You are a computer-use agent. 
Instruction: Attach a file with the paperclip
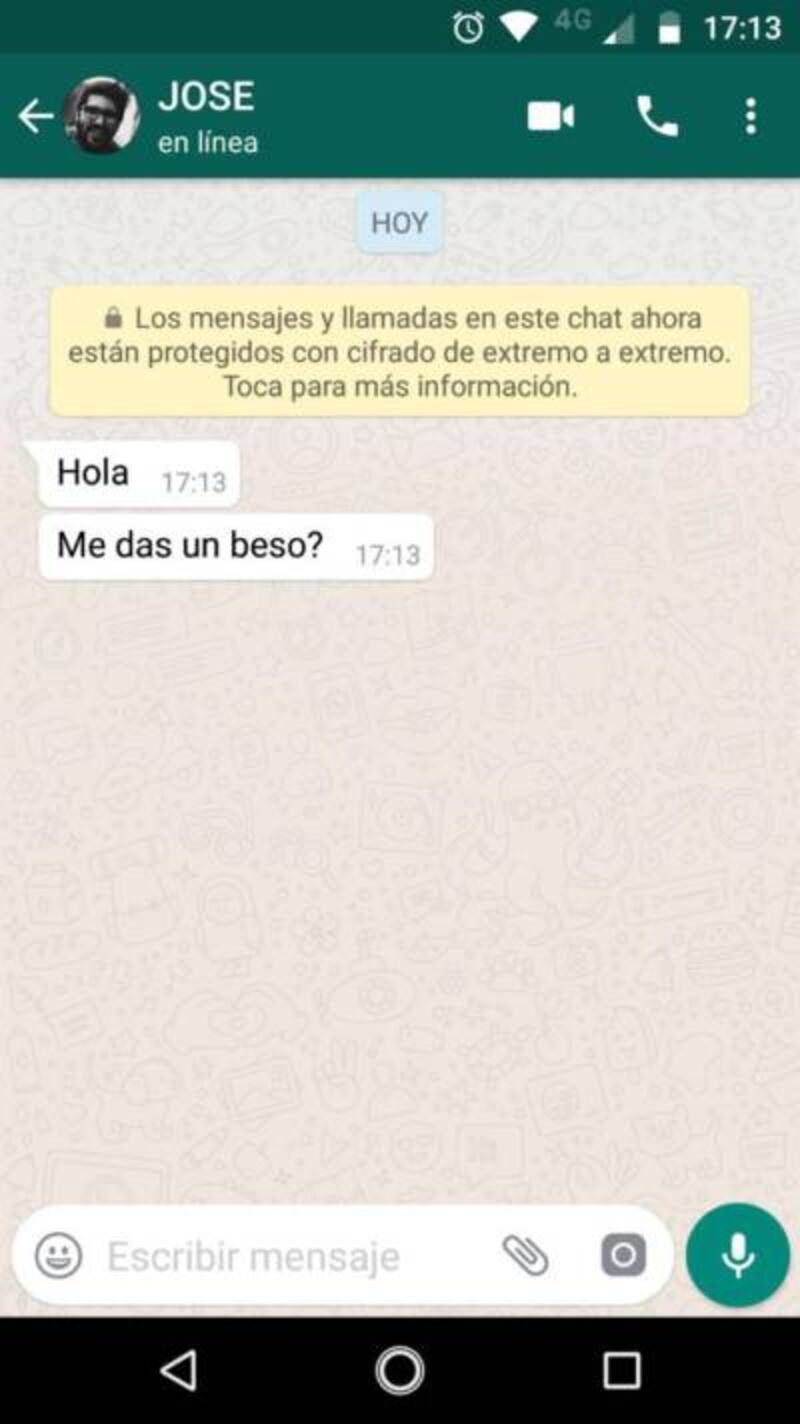click(x=525, y=1256)
